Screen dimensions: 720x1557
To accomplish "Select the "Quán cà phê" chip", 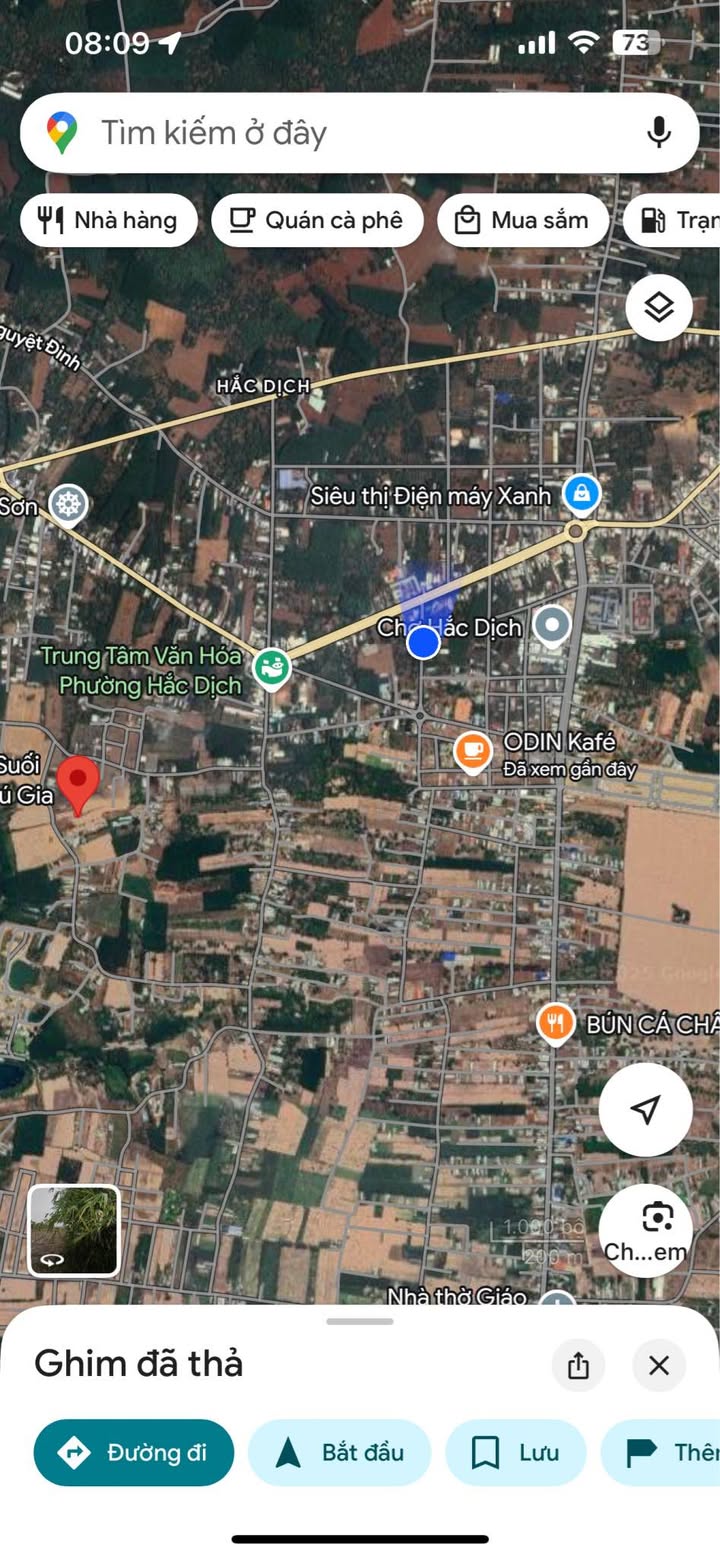I will (x=317, y=220).
